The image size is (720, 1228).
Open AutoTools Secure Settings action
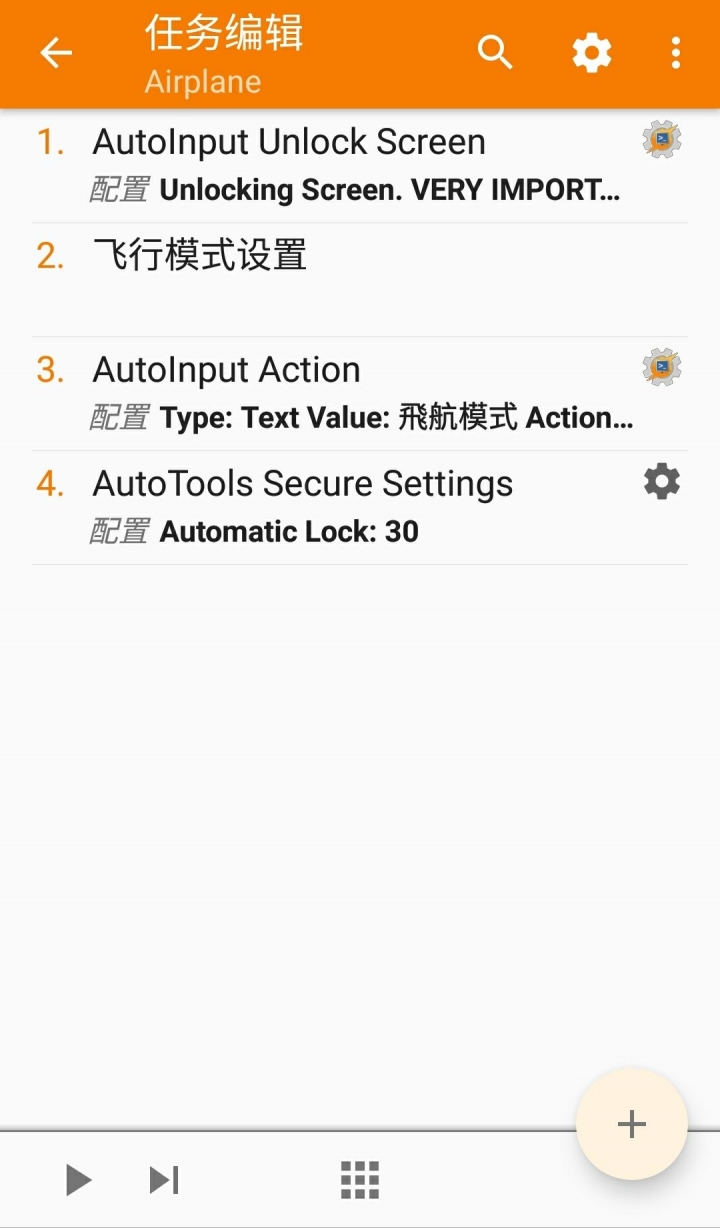(360, 508)
